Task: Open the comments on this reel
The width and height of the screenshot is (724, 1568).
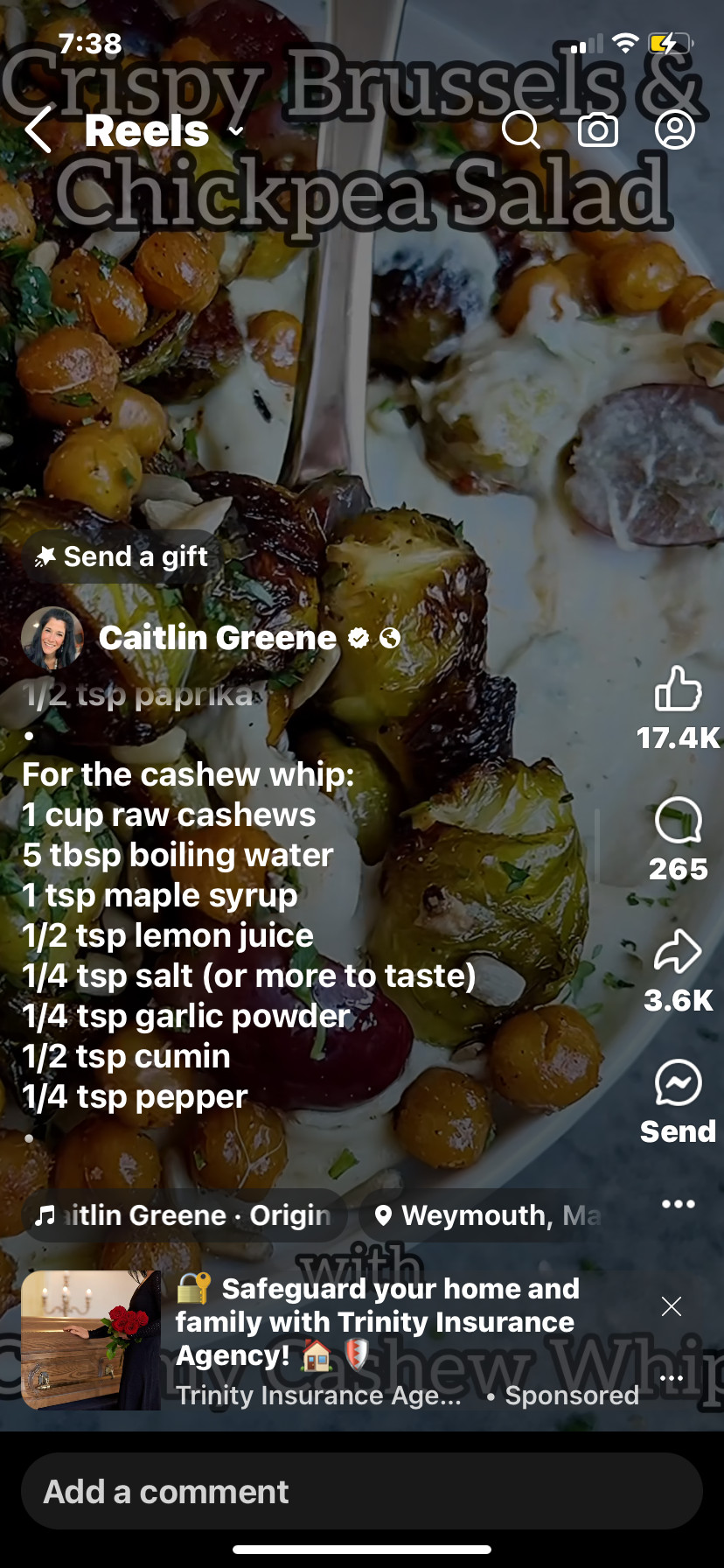Action: click(x=679, y=821)
